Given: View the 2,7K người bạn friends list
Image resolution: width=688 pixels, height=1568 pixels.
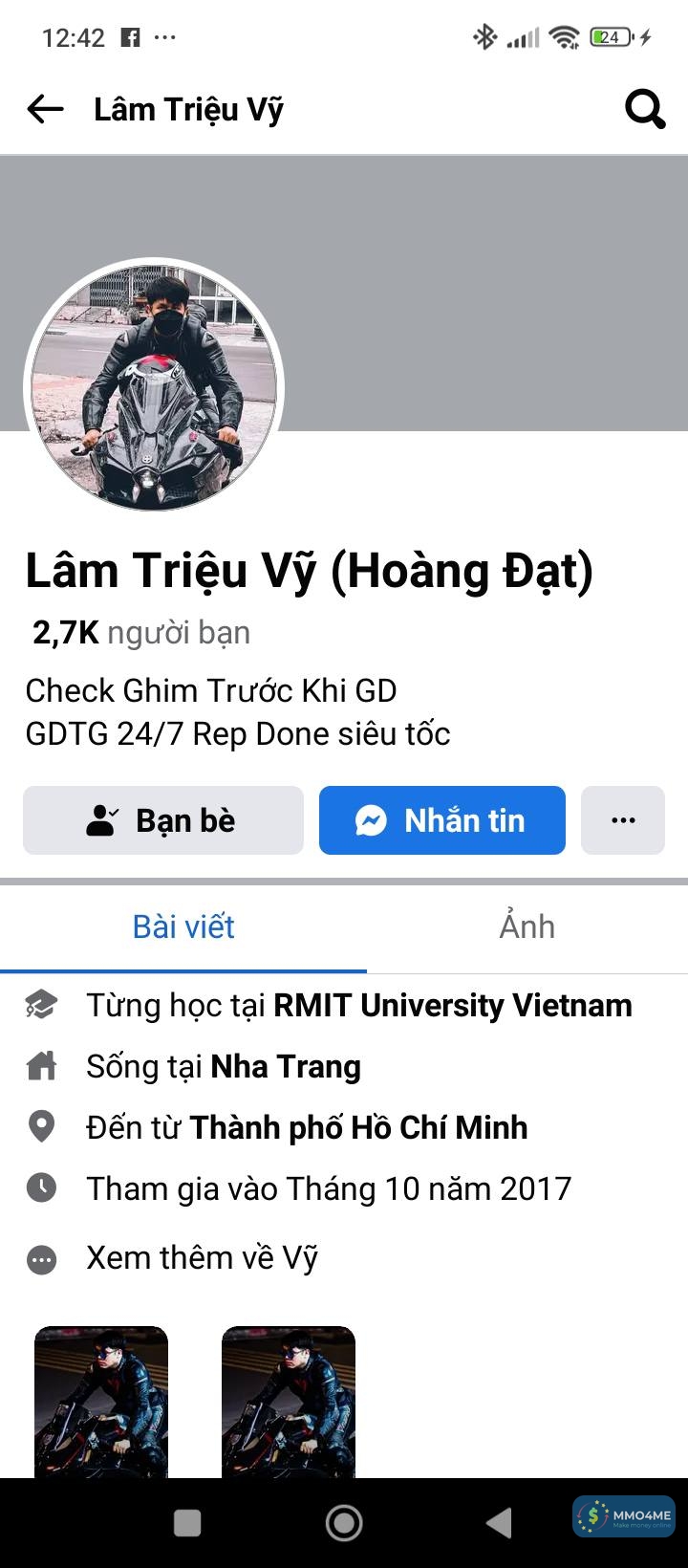Looking at the screenshot, I should click(141, 633).
